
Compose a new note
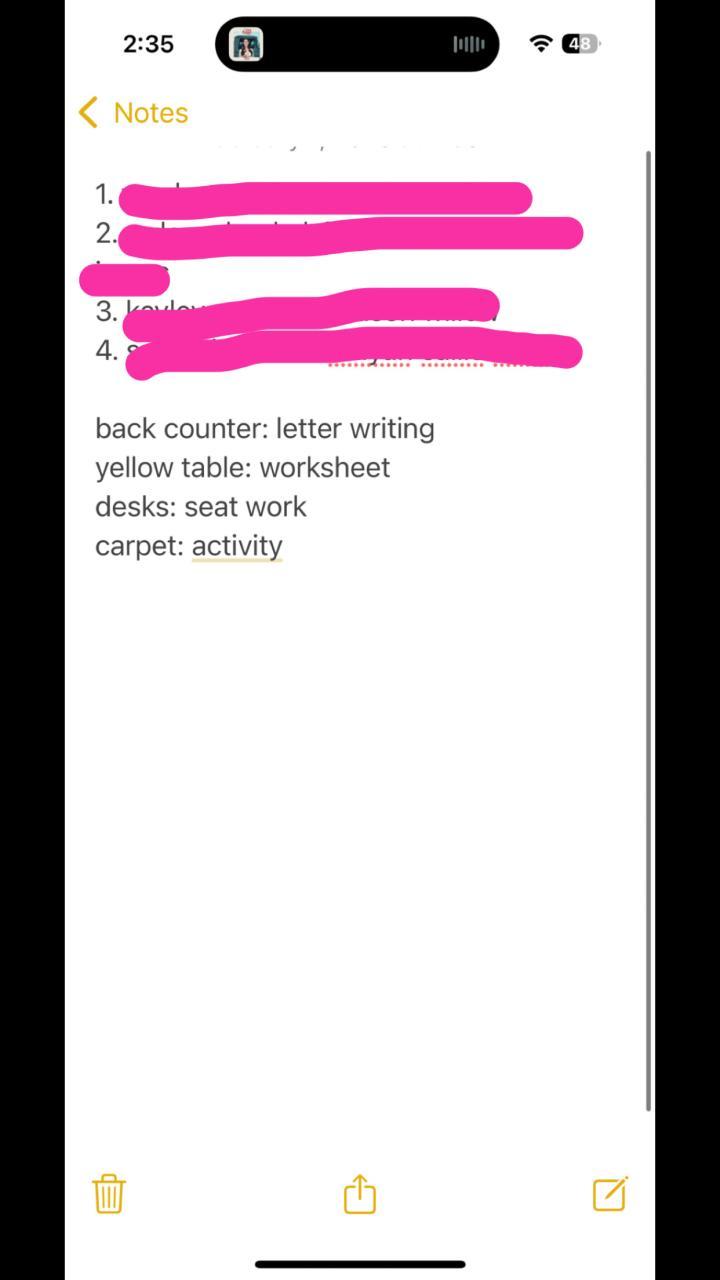click(x=609, y=1194)
